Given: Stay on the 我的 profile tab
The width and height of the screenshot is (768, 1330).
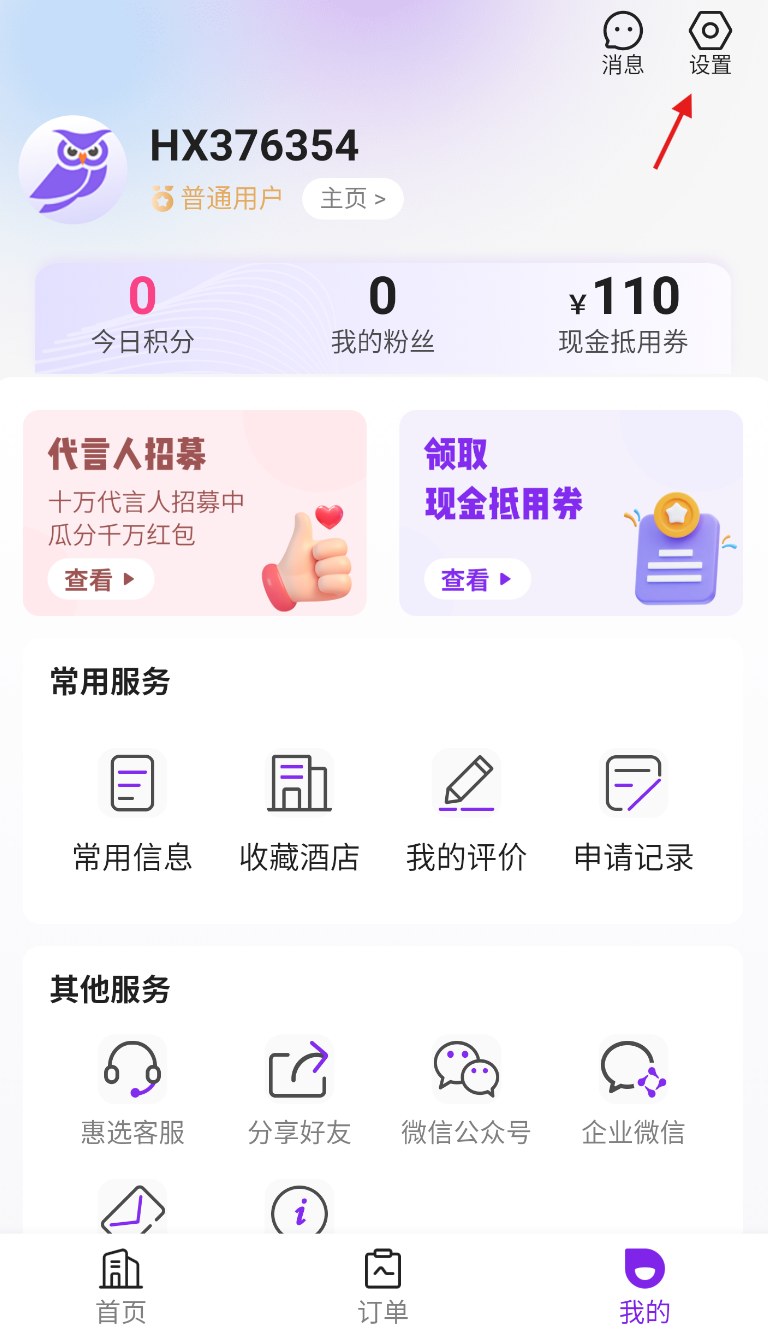Looking at the screenshot, I should pos(643,1285).
